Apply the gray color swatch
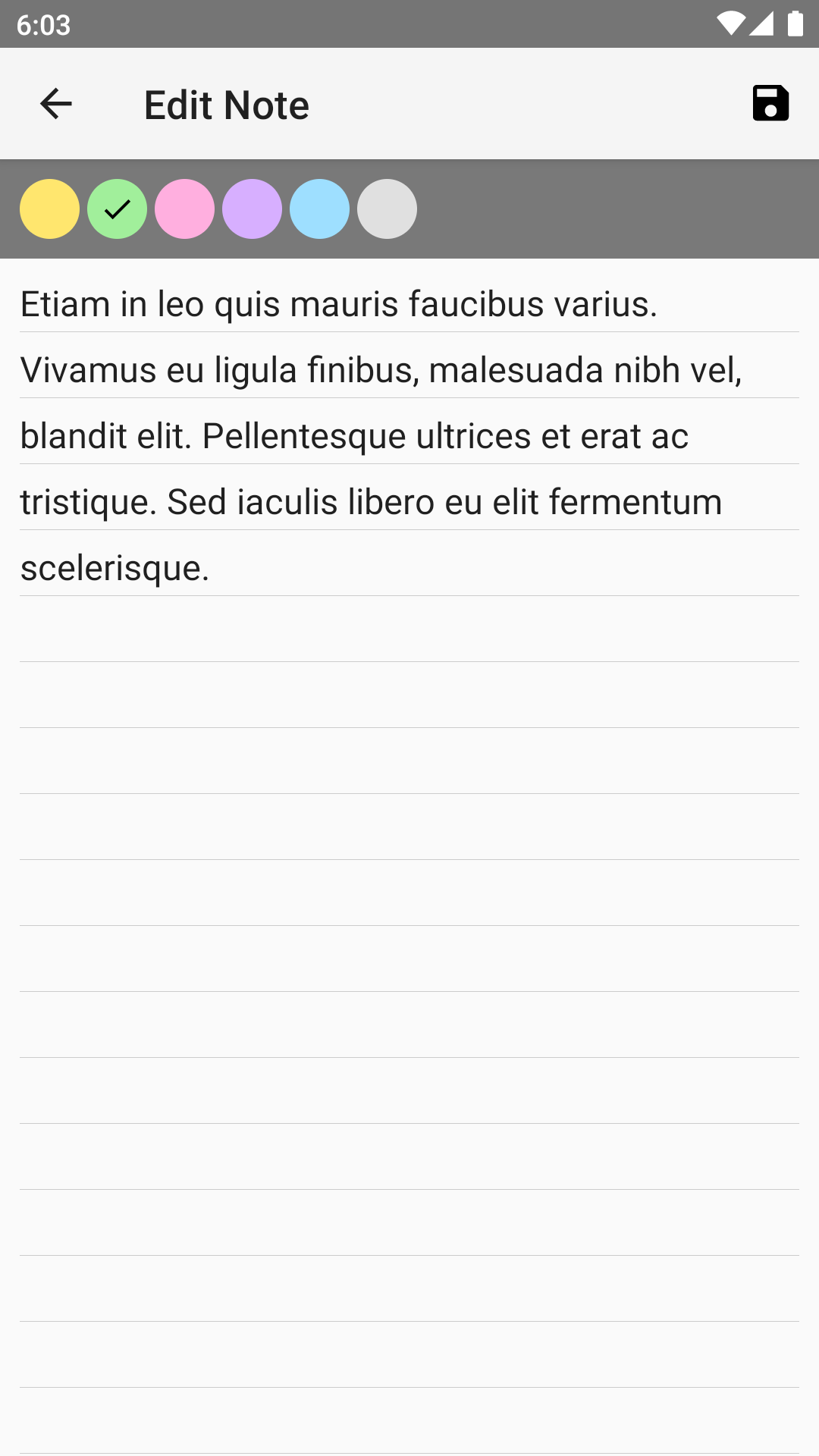Viewport: 819px width, 1456px height. click(x=387, y=209)
